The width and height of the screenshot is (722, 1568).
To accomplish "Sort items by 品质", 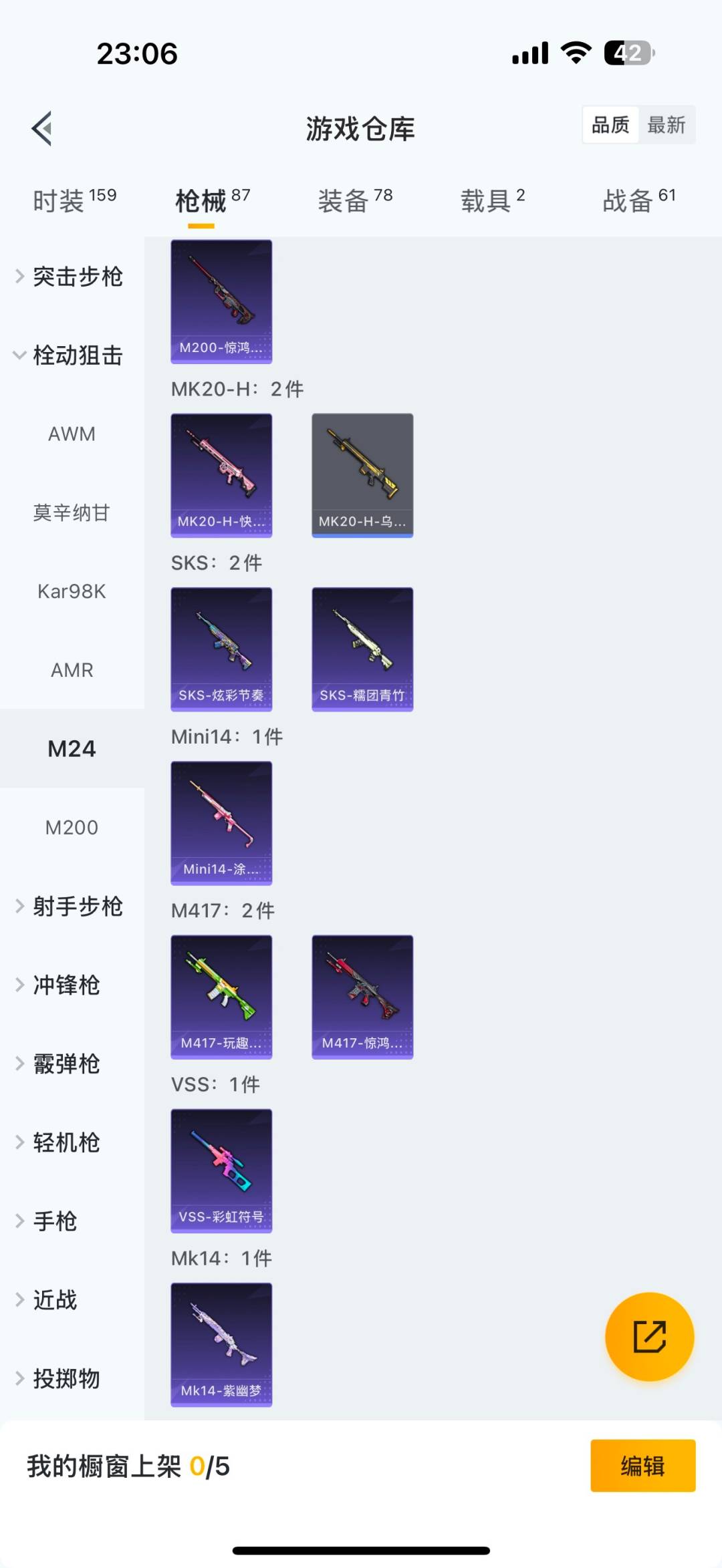I will tap(610, 125).
